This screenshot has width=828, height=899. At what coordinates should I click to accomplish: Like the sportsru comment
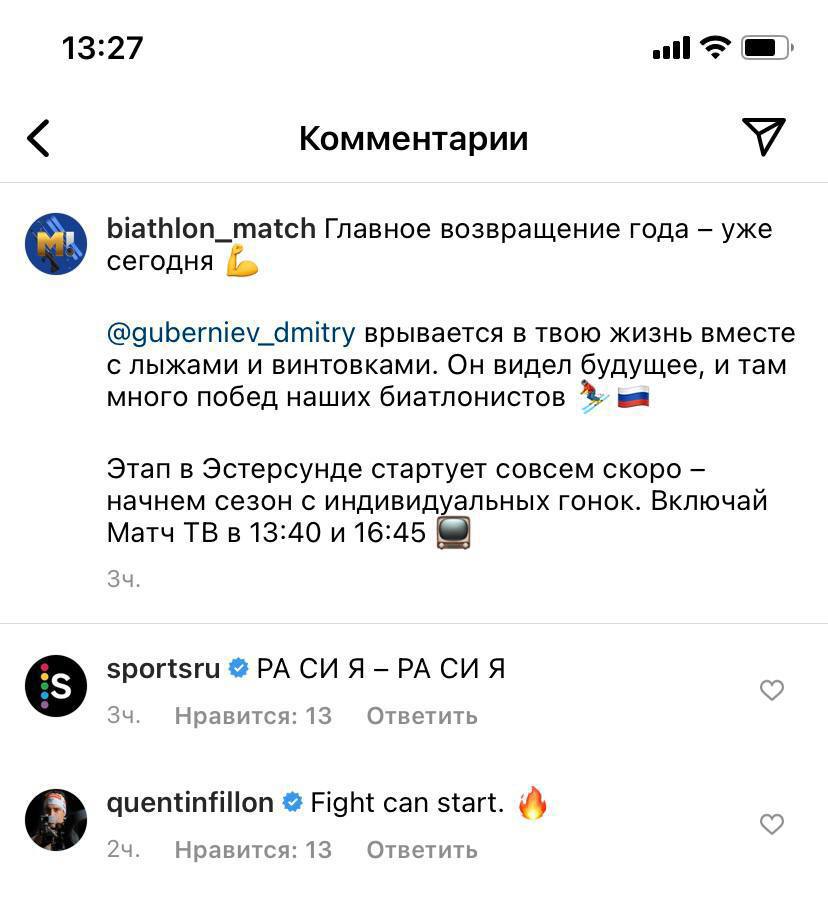[x=771, y=690]
